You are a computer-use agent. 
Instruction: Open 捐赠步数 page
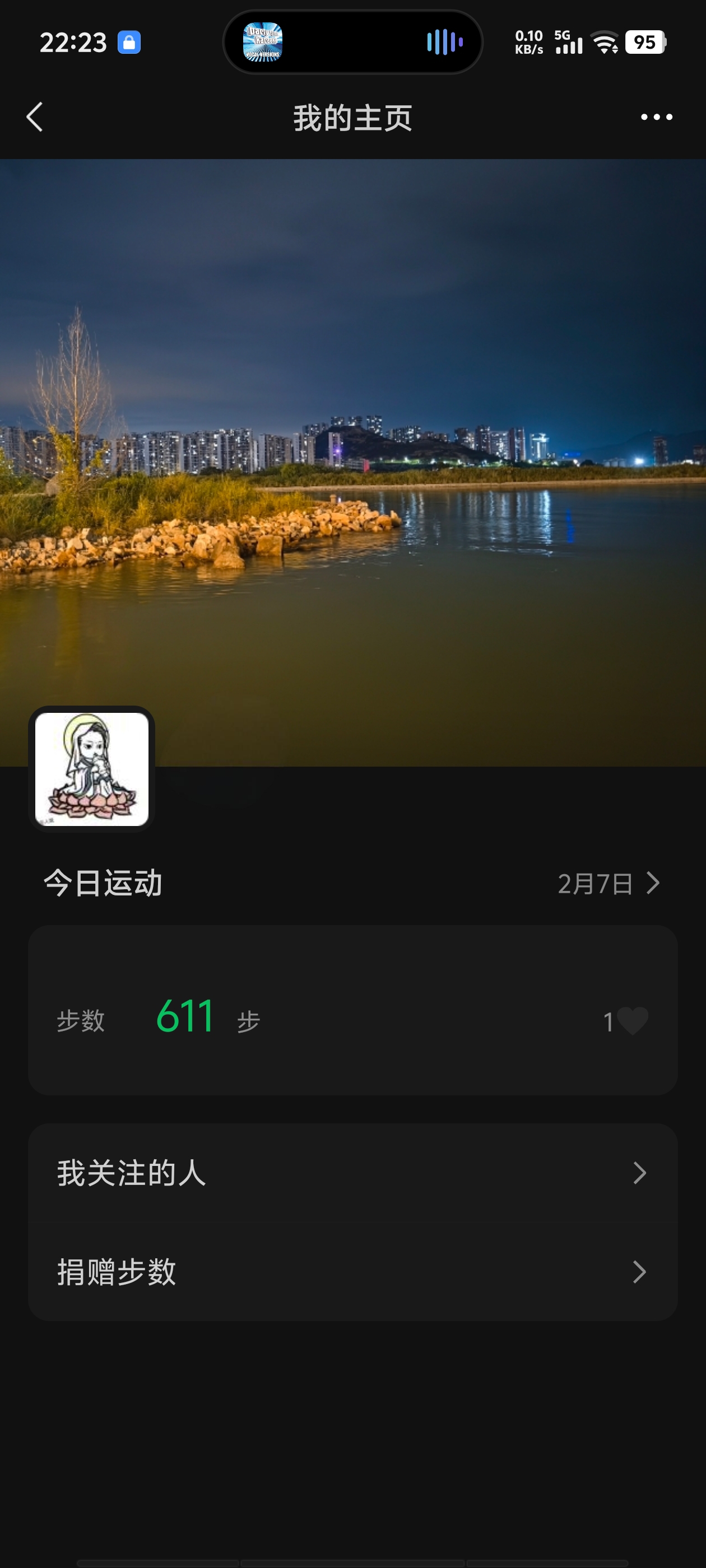pyautogui.click(x=352, y=1272)
